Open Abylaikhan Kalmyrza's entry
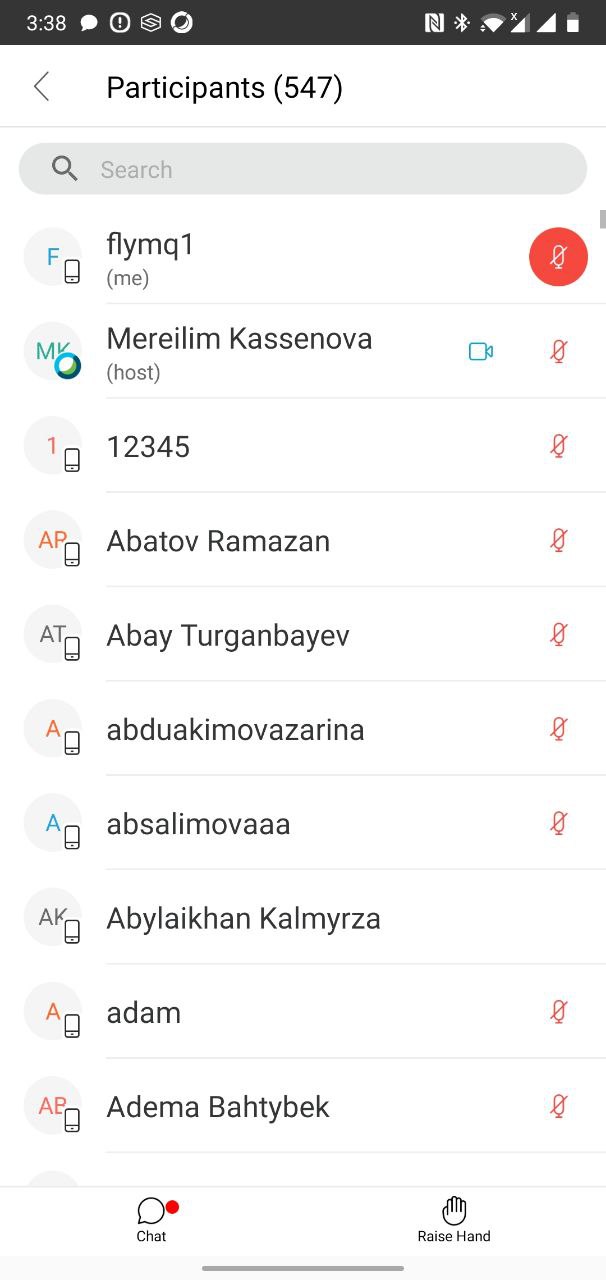Screen dimensions: 606x1280 click(303, 917)
